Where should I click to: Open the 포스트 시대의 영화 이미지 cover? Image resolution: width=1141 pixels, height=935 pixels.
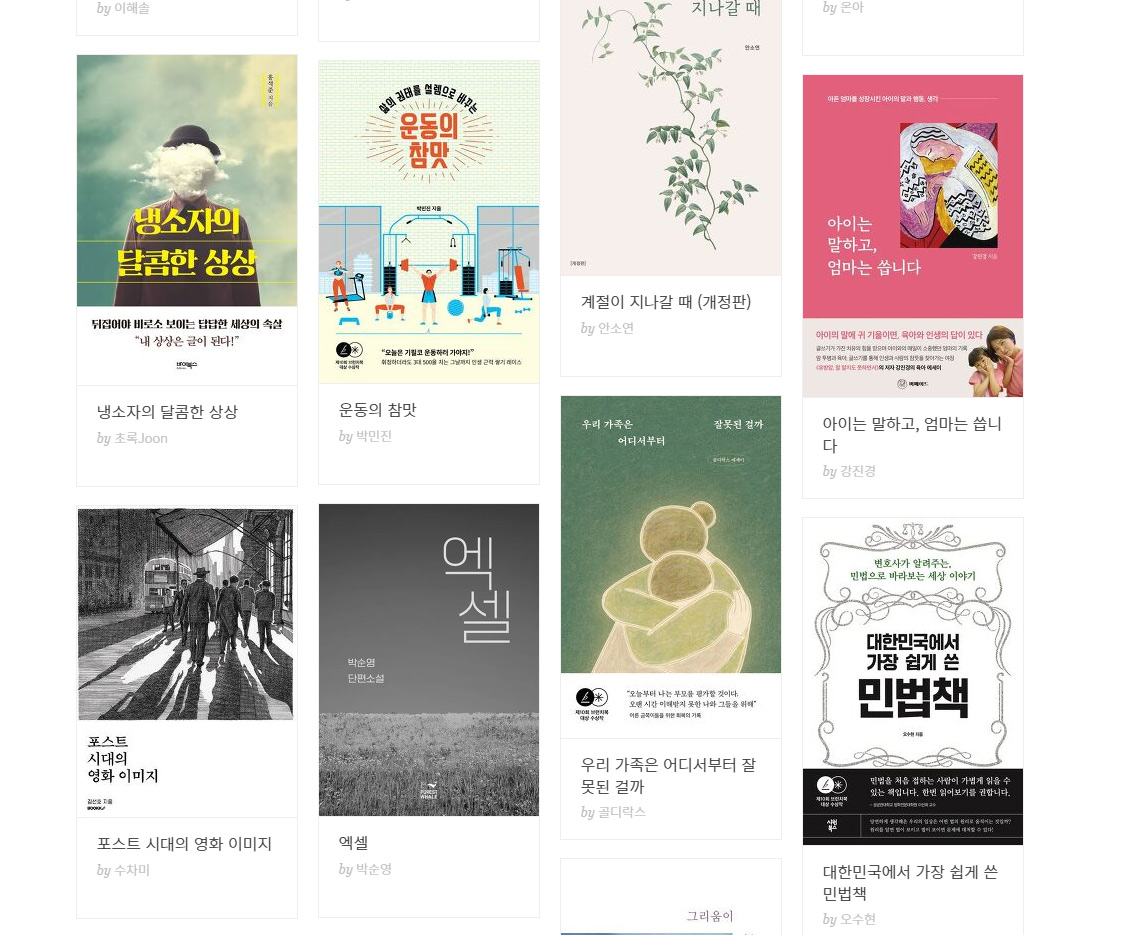(x=187, y=662)
